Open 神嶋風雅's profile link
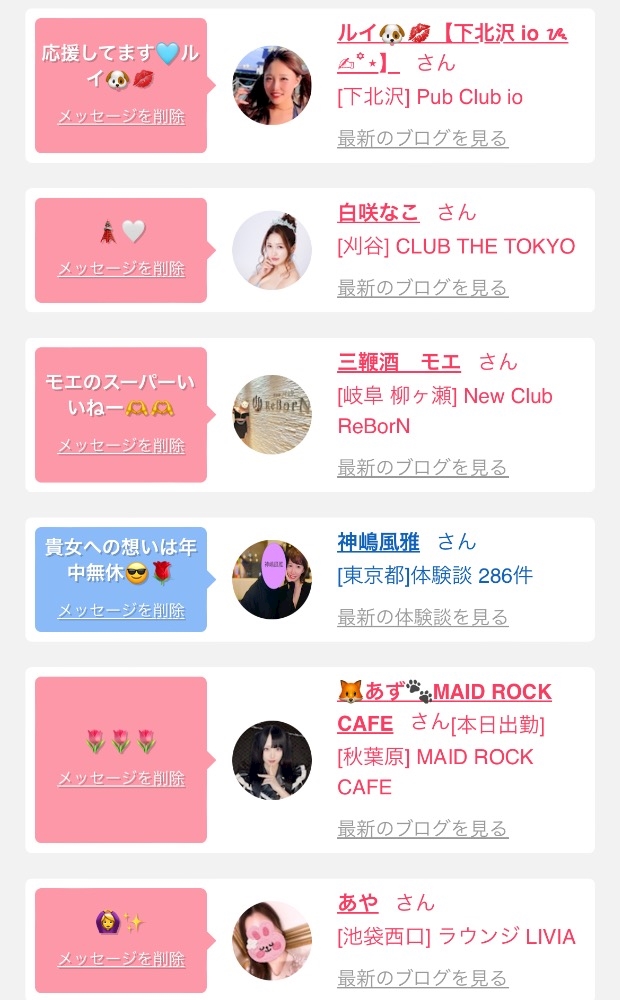The image size is (620, 1000). (378, 542)
